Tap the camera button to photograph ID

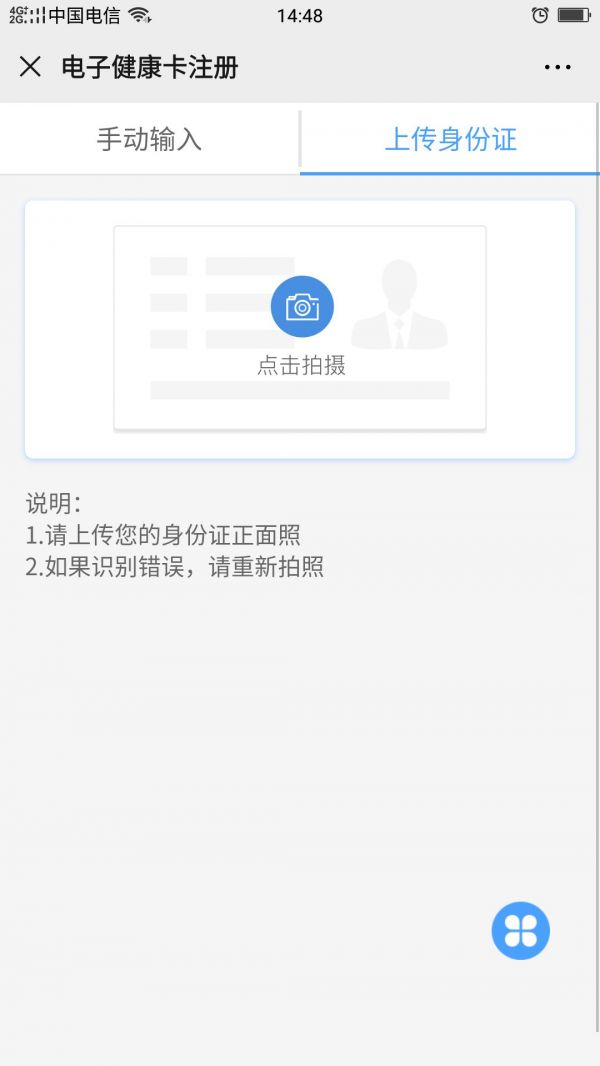302,307
